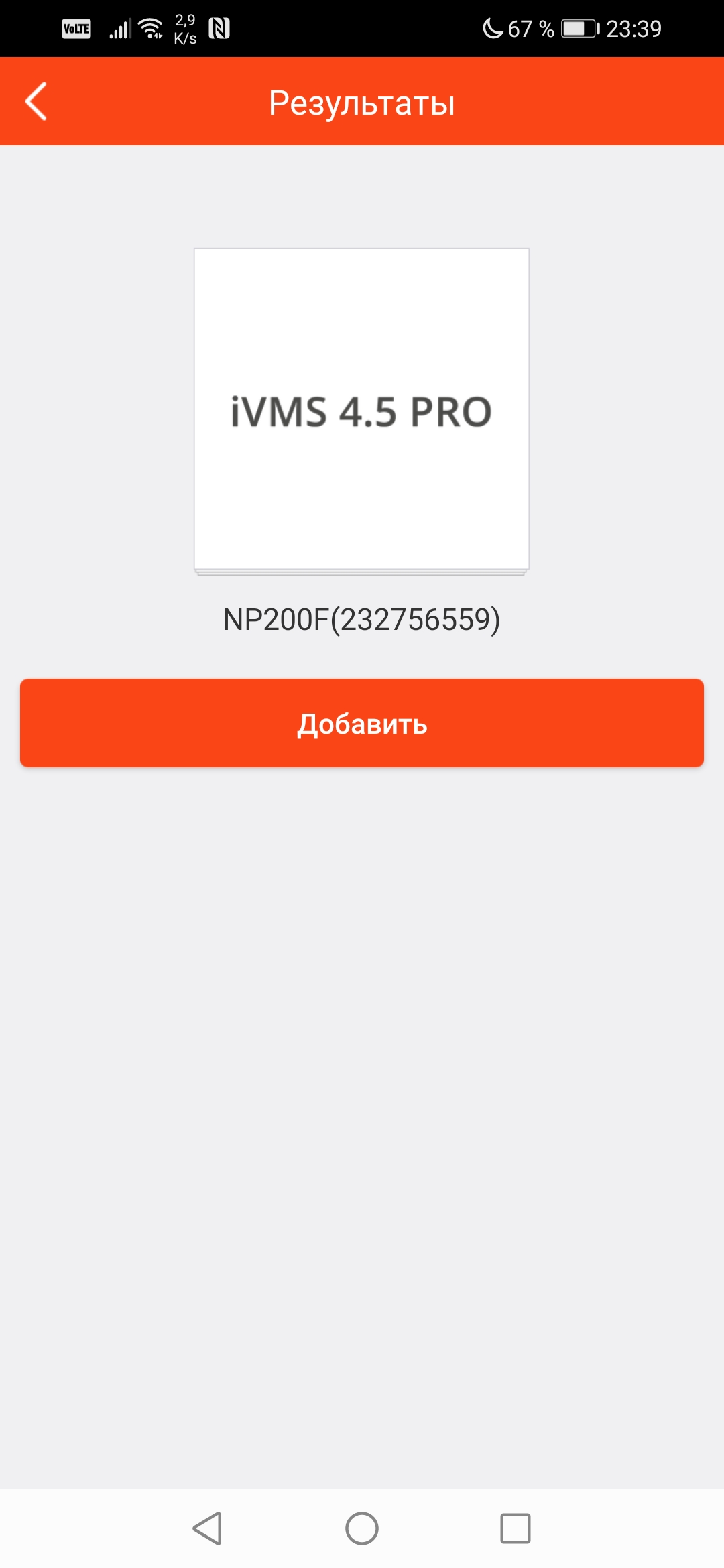The image size is (724, 1568).
Task: Tap the system back button
Action: [x=207, y=1528]
